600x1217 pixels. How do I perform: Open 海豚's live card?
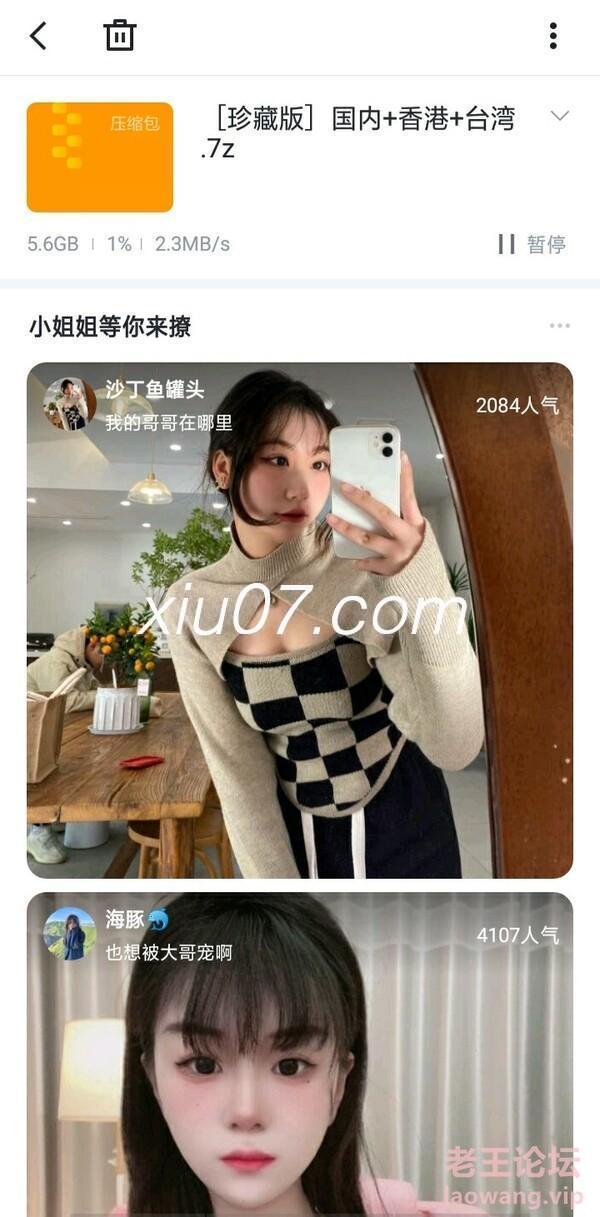tap(300, 1060)
